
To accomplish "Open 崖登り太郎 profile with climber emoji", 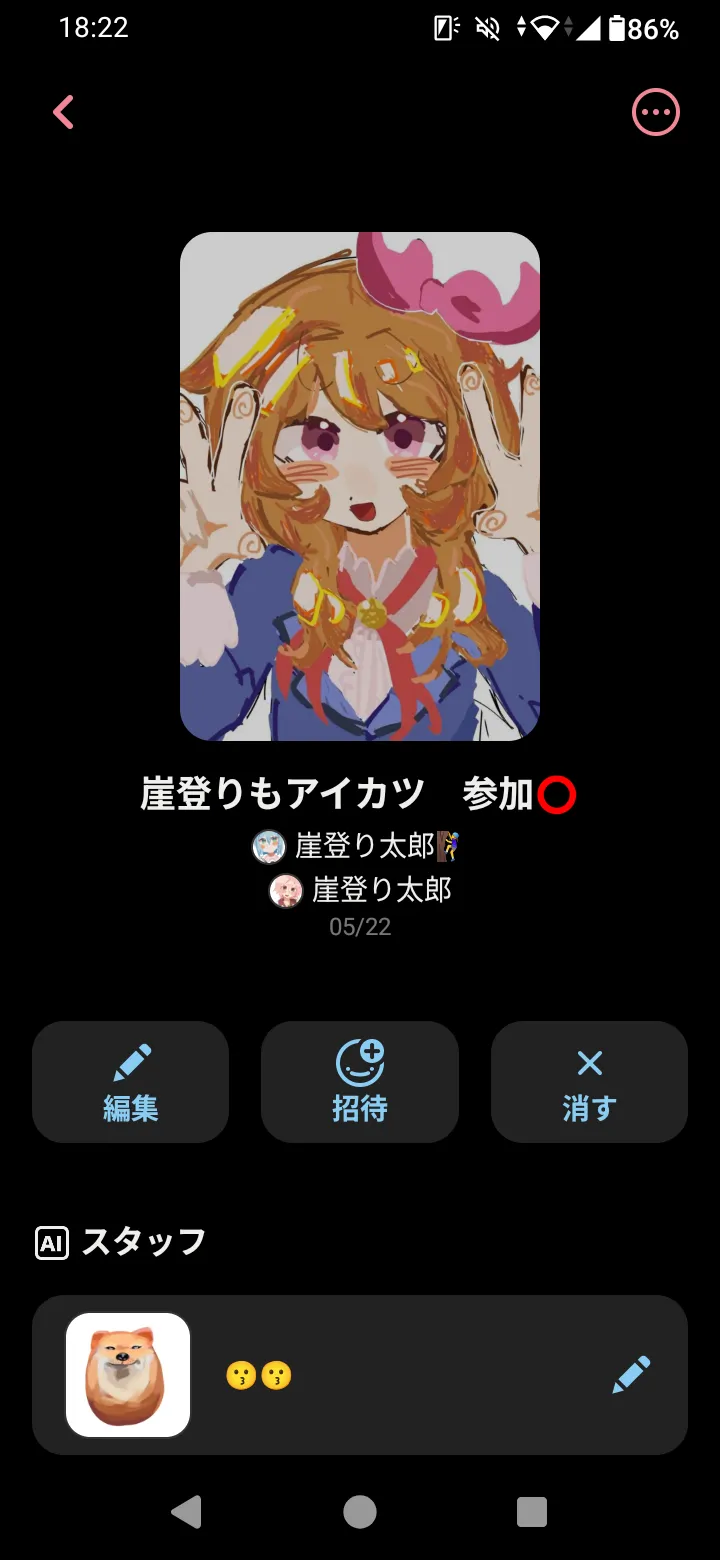I will tap(357, 847).
